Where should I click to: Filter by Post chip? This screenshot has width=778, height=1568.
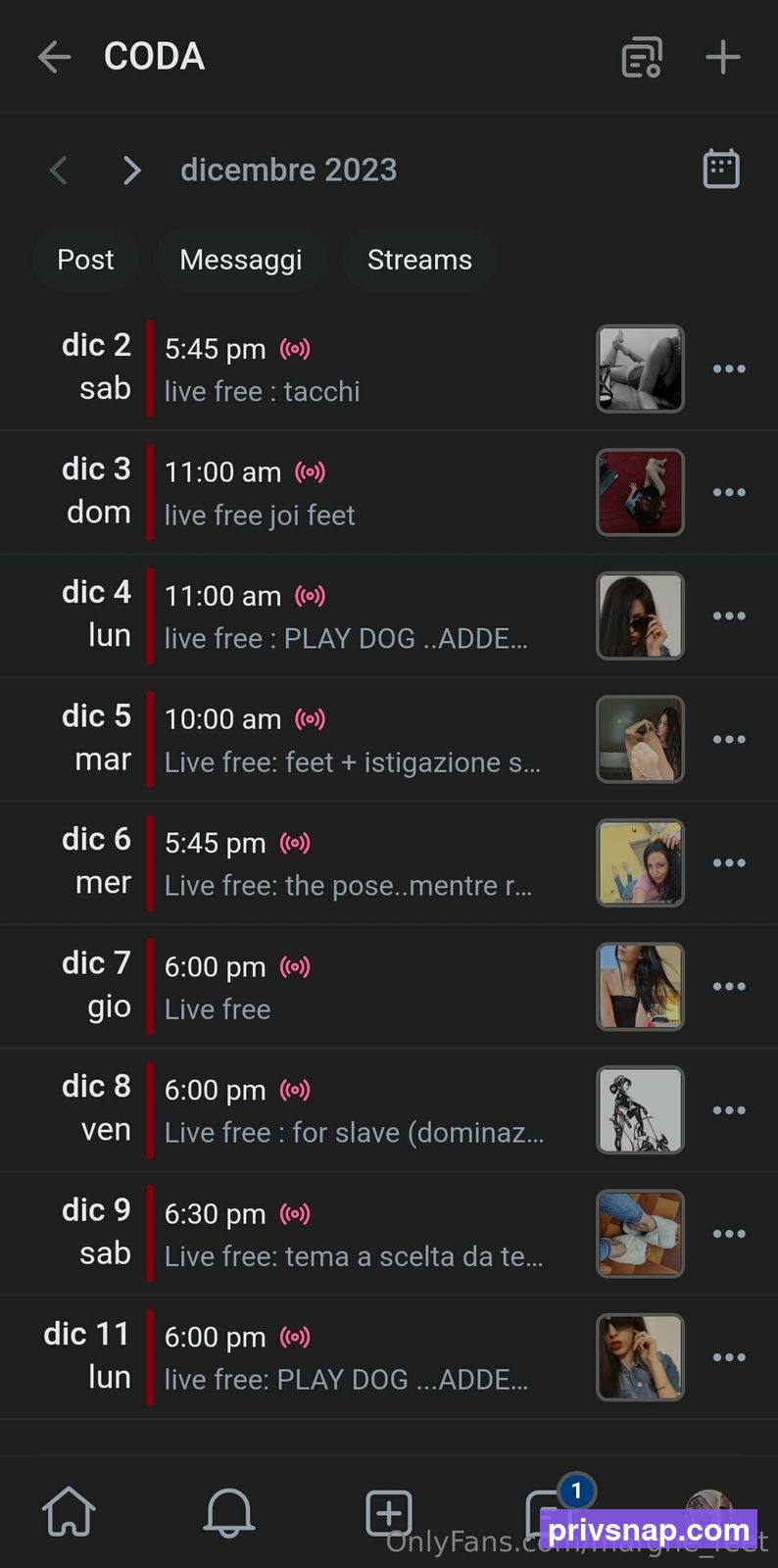[85, 260]
